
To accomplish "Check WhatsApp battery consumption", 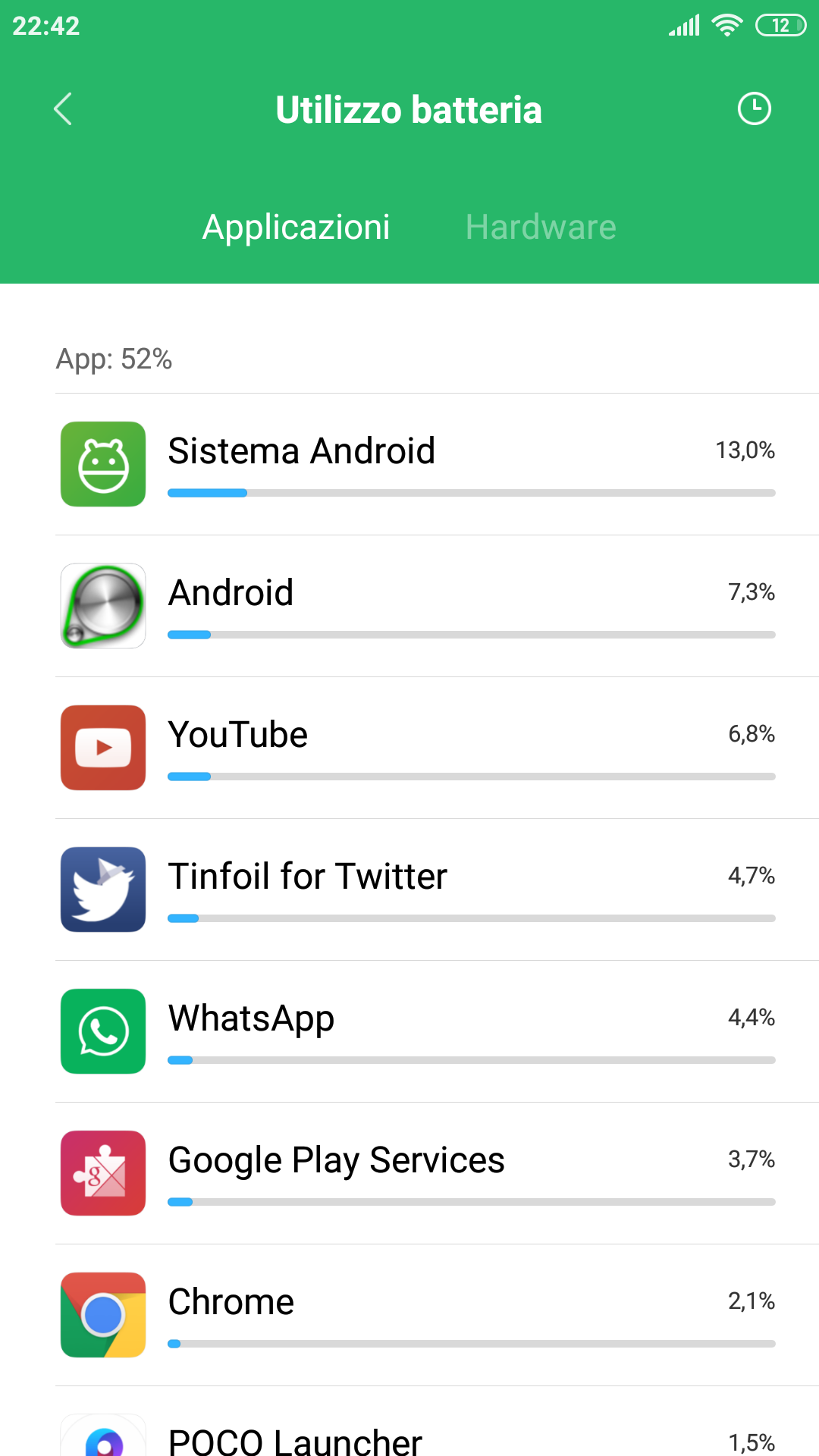I will click(x=437, y=1031).
